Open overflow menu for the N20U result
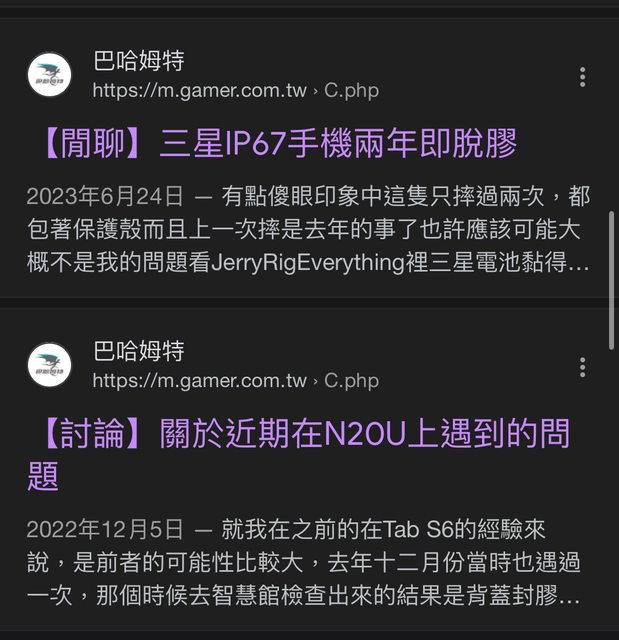Viewport: 619px width, 640px height. [x=582, y=367]
